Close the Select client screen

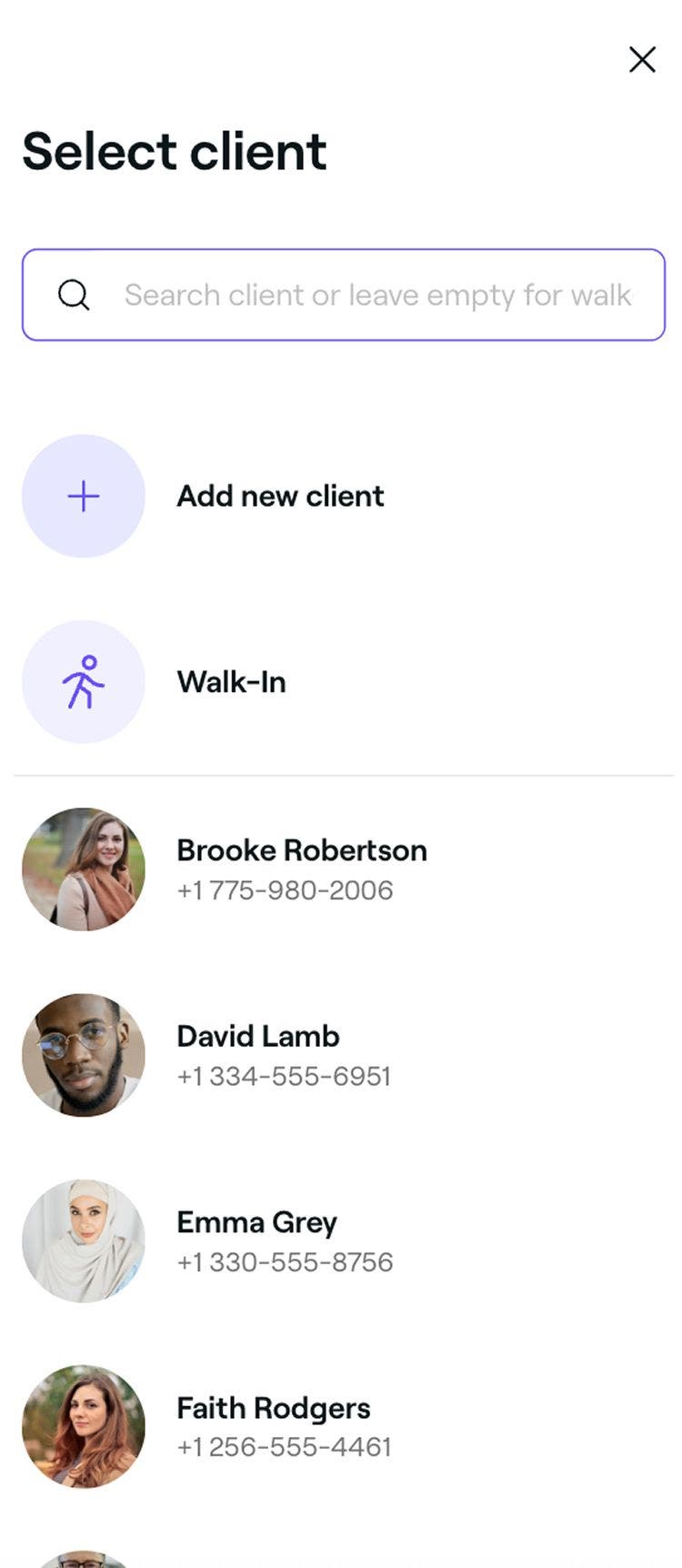[x=642, y=60]
